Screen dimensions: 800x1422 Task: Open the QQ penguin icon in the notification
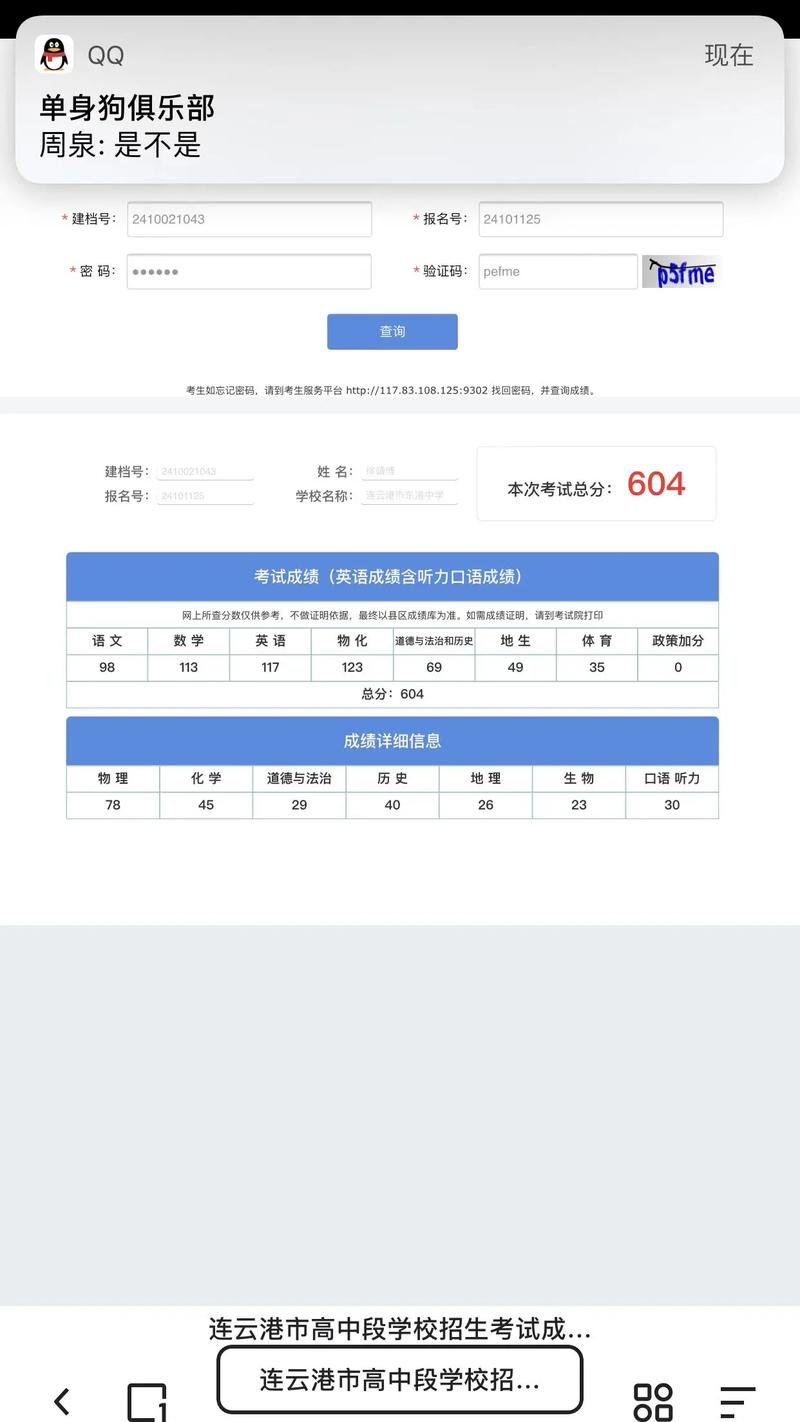pyautogui.click(x=54, y=55)
